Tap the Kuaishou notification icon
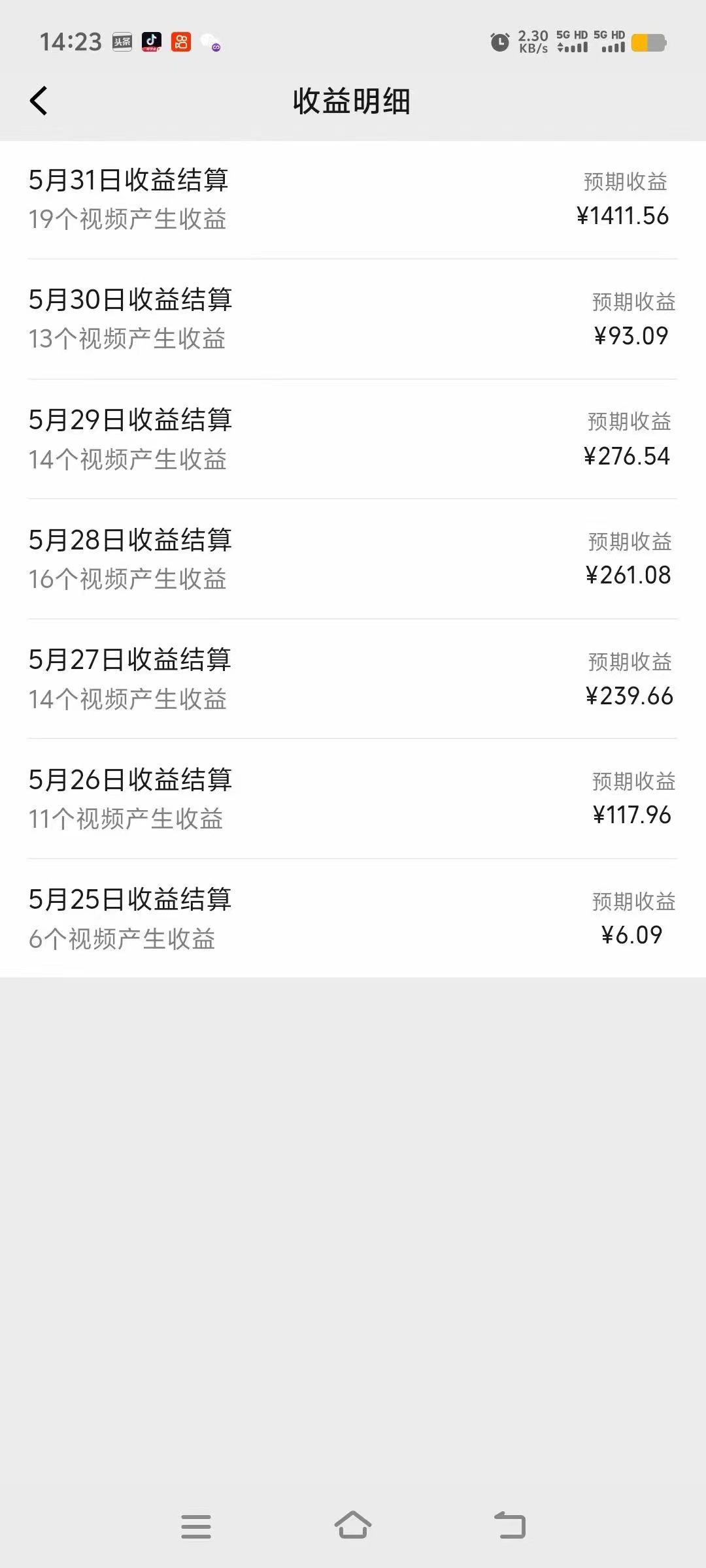The height and width of the screenshot is (1568, 706). click(181, 42)
